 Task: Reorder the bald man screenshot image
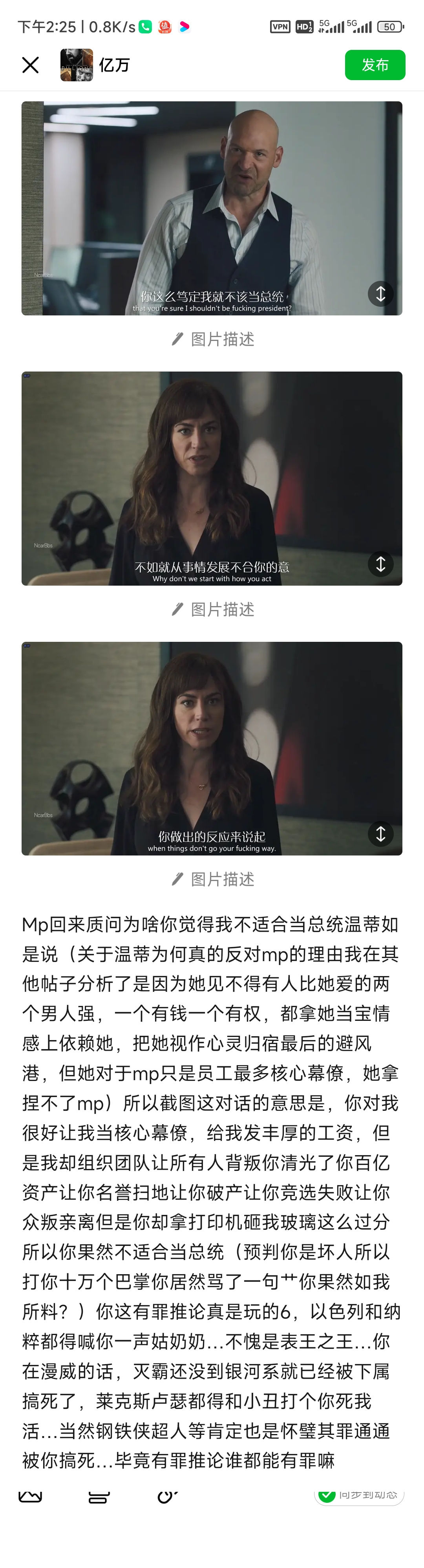coord(380,294)
